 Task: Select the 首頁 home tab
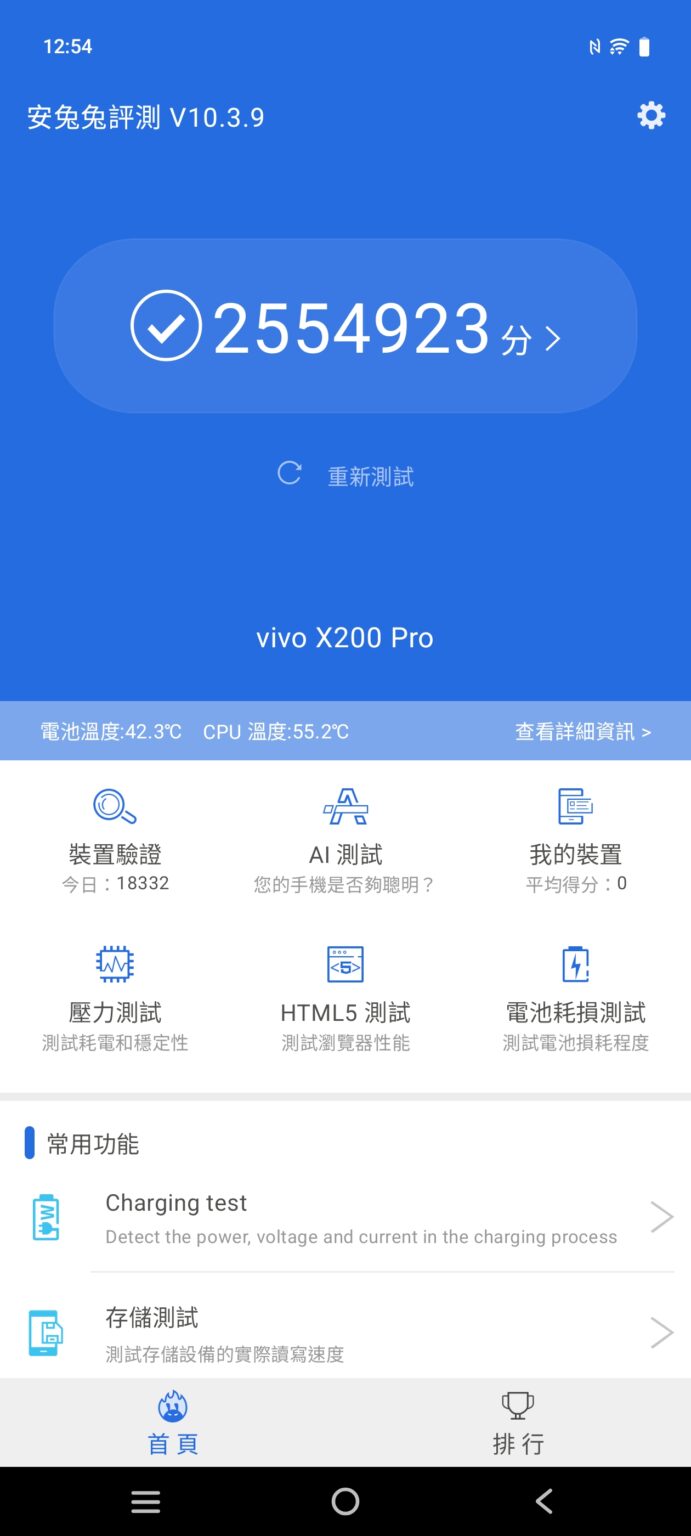173,1423
